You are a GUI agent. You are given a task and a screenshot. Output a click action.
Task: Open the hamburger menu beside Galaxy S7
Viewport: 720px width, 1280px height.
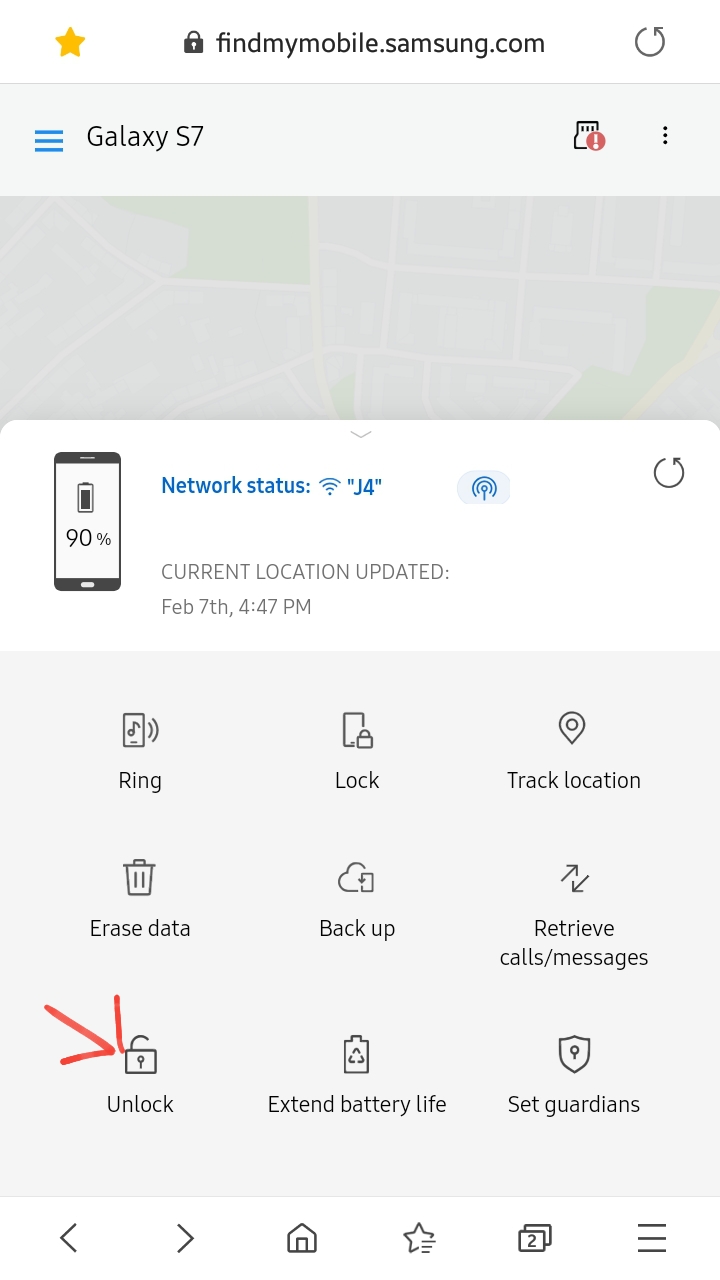(49, 140)
